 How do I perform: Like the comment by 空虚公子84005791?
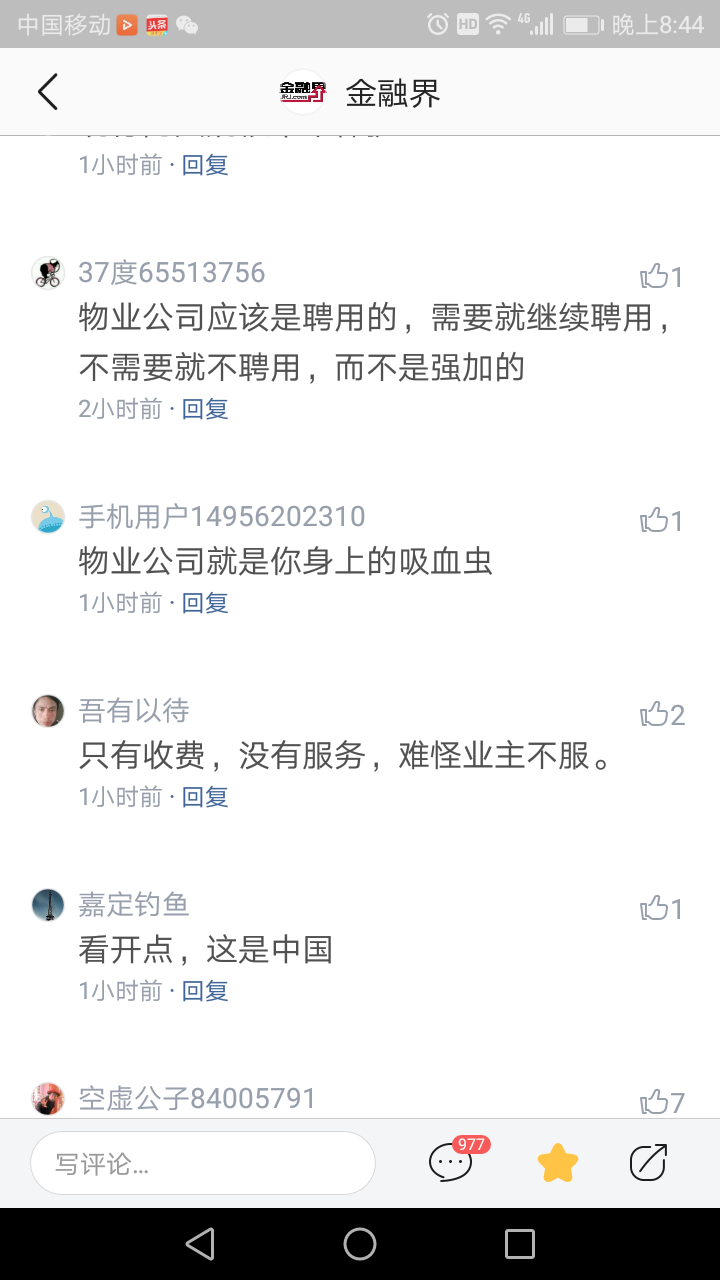(x=661, y=1102)
